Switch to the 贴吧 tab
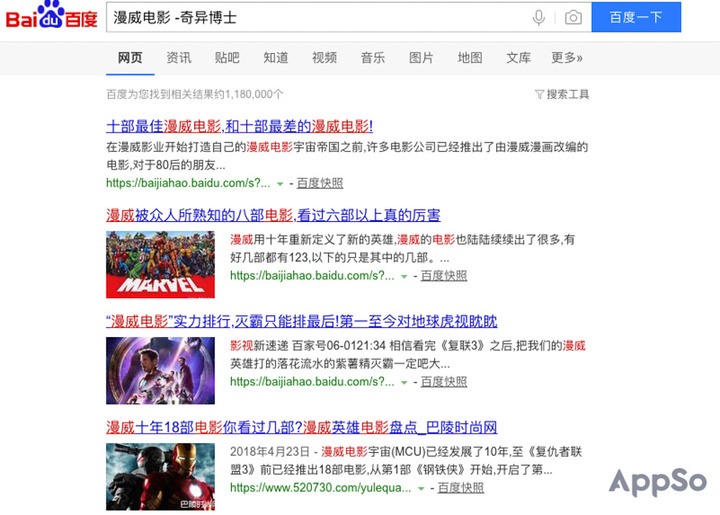Viewport: 720px width, 515px height. pos(227,58)
